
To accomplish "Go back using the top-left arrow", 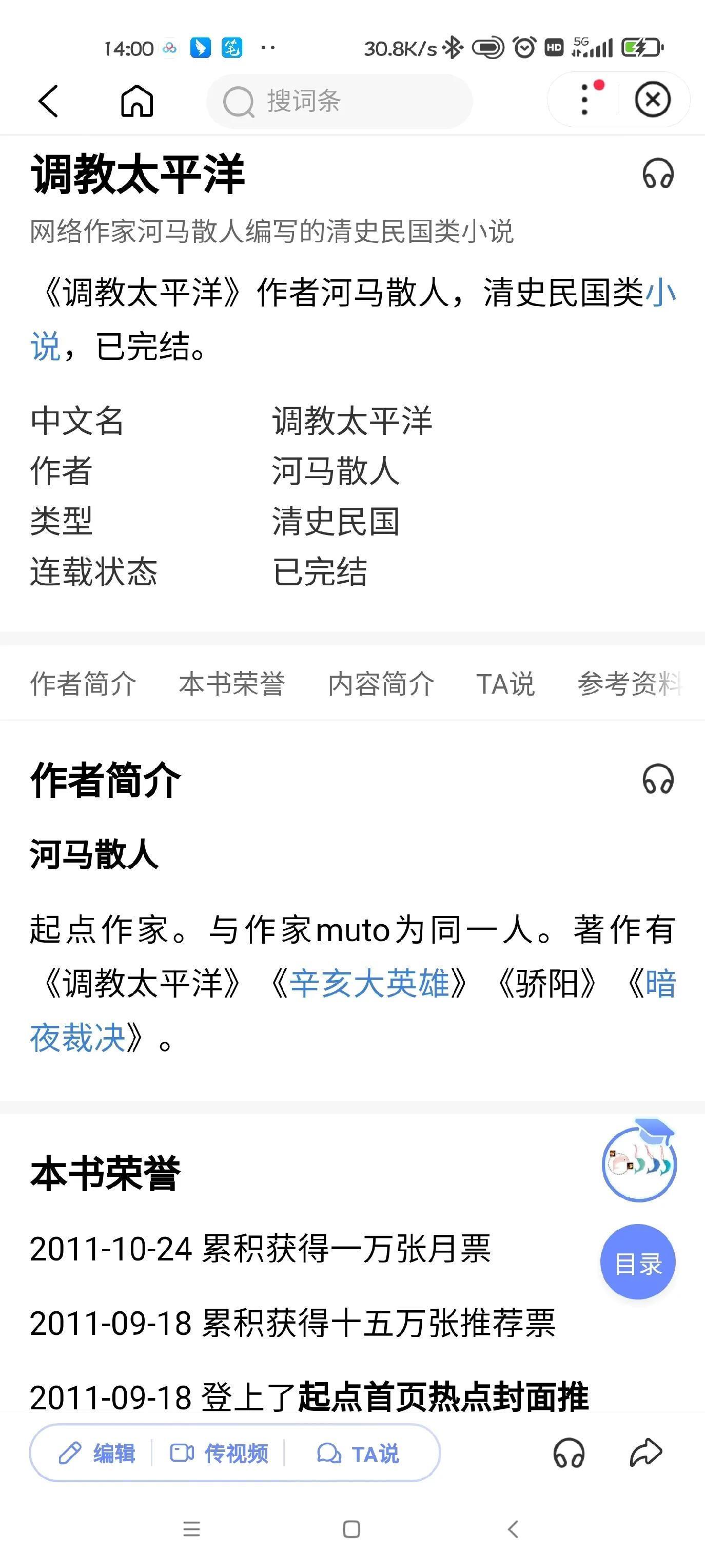I will point(48,101).
